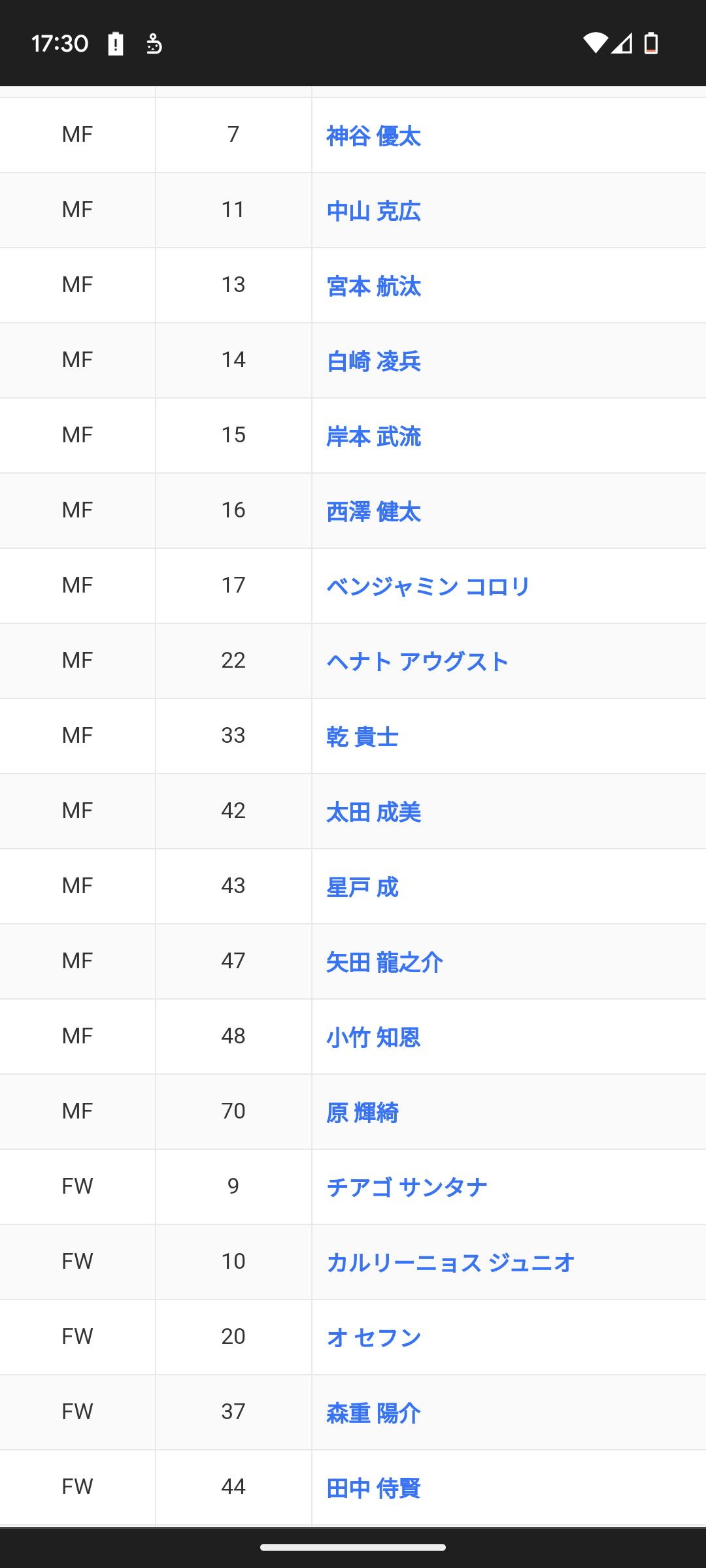The image size is (706, 1568).
Task: Tap カルリーニョス ジュニオ link
Action: coord(450,1263)
